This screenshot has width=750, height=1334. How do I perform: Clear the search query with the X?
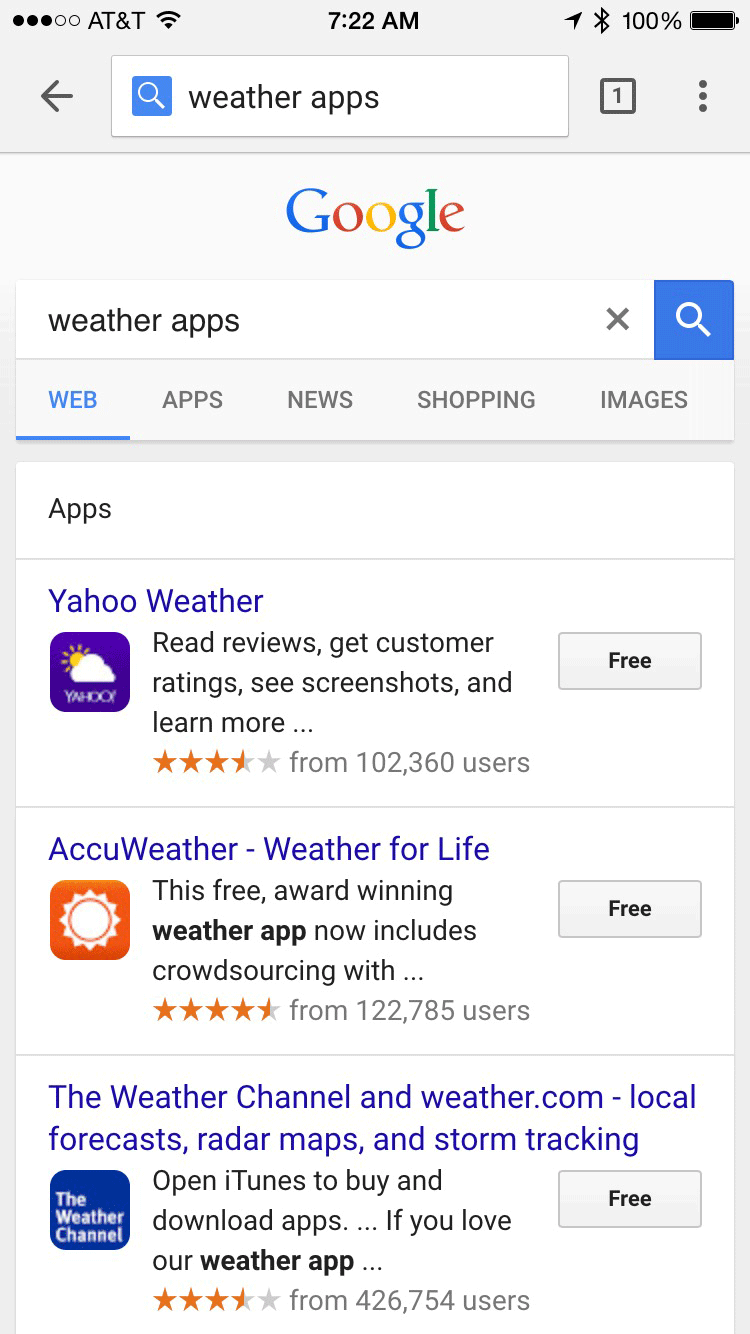[x=617, y=320]
